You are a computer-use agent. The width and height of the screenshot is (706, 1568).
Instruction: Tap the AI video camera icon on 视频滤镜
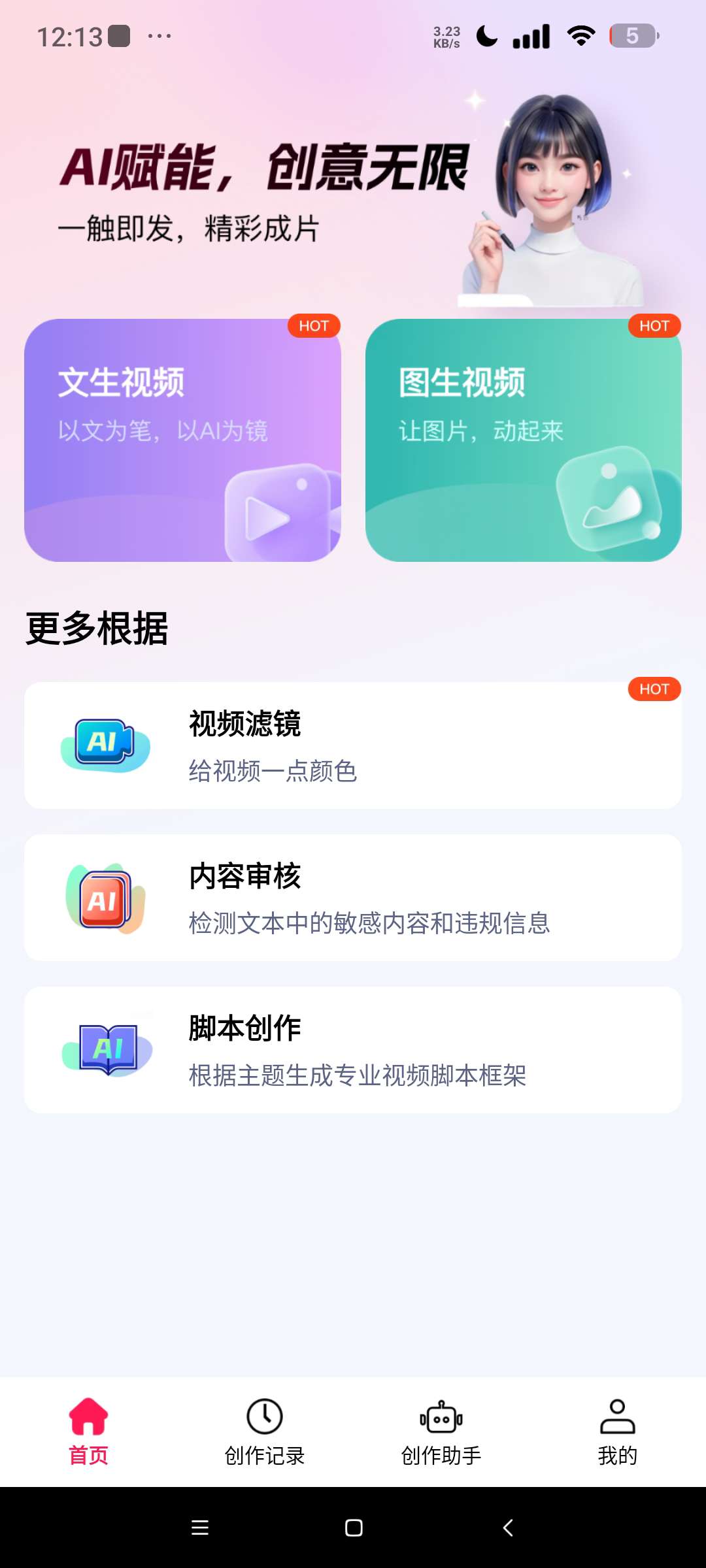(x=105, y=745)
